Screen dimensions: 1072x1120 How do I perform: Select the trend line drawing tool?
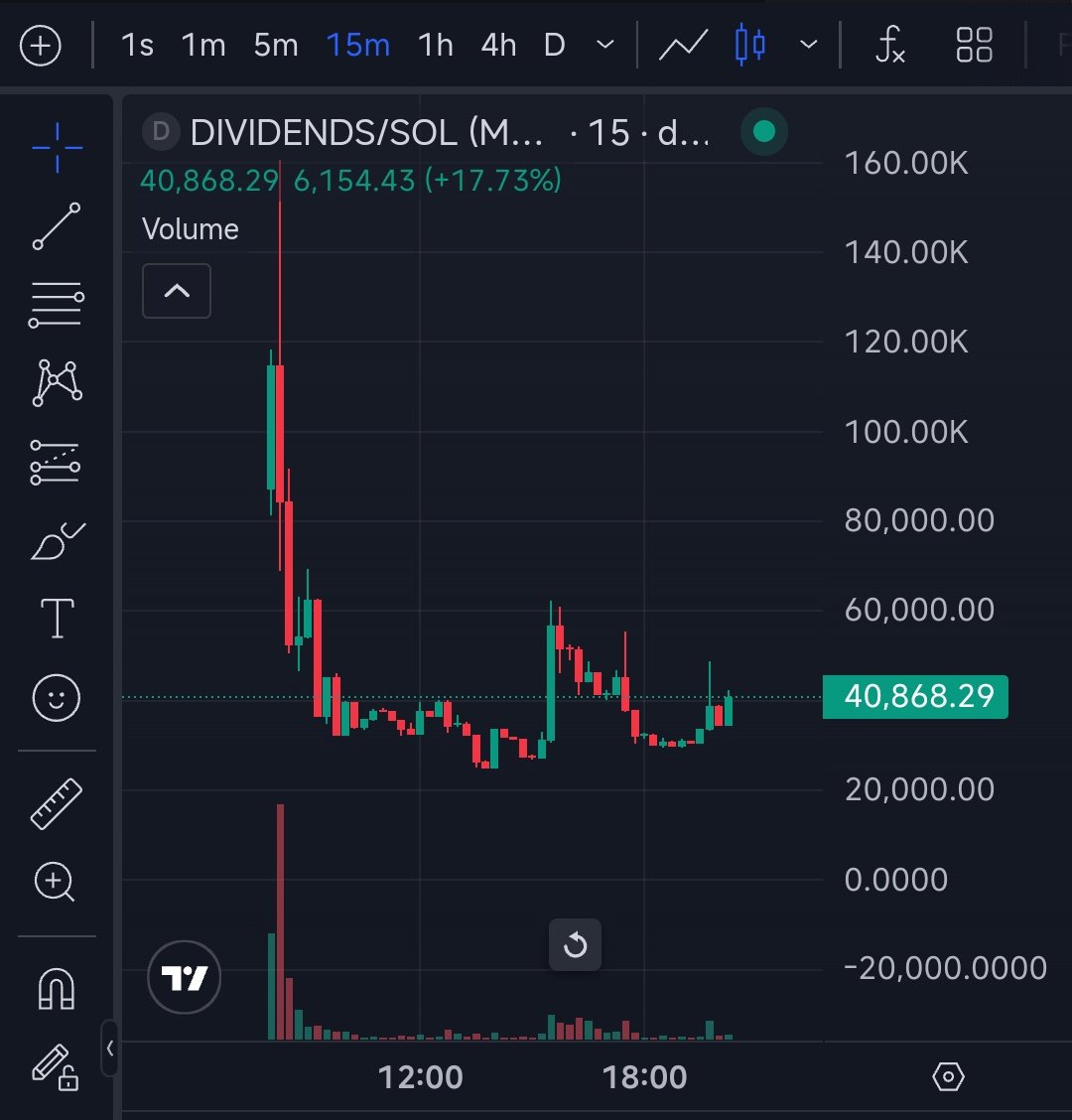click(57, 225)
